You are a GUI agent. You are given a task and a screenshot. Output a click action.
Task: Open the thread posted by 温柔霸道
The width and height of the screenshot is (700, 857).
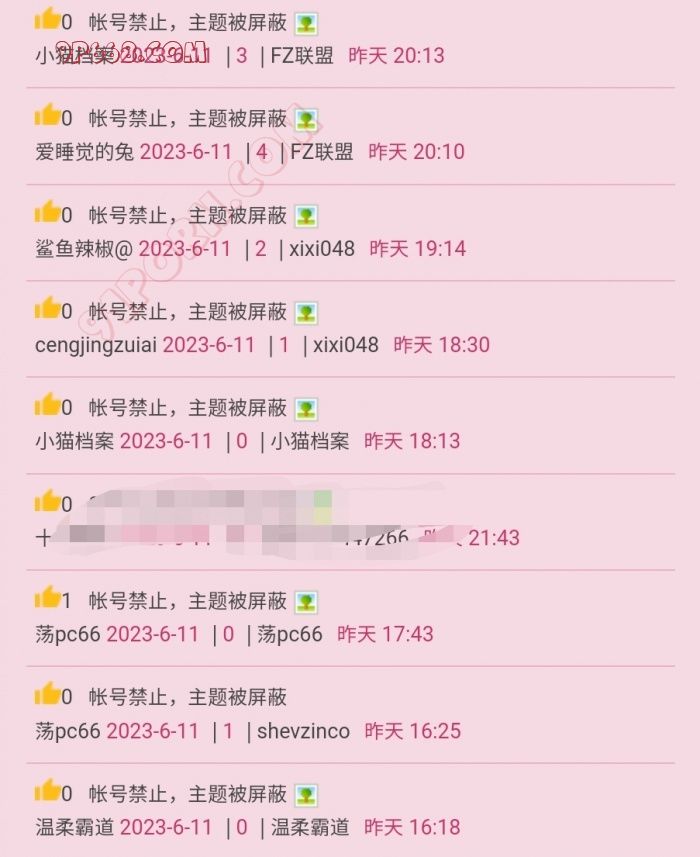tap(188, 794)
